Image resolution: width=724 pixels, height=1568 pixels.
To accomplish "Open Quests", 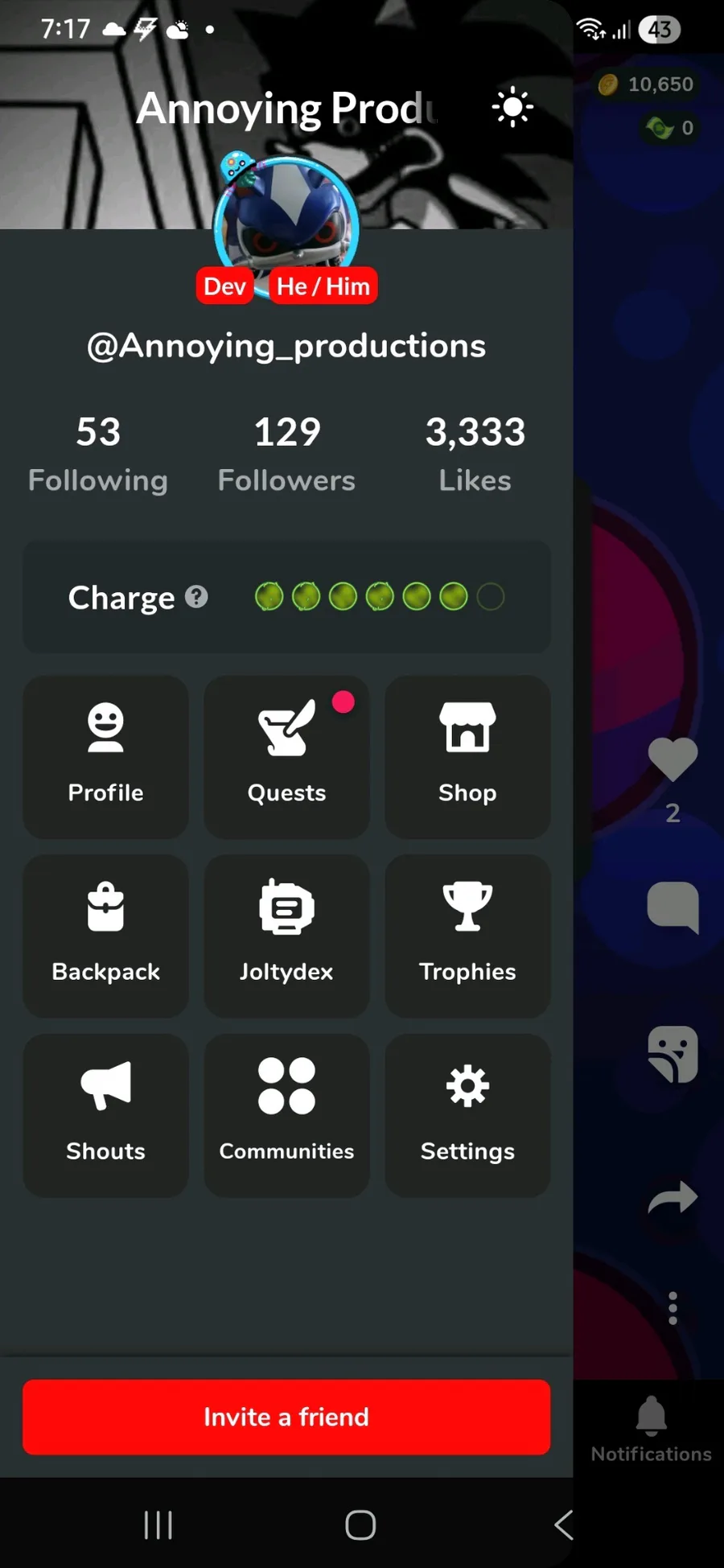I will [x=286, y=756].
